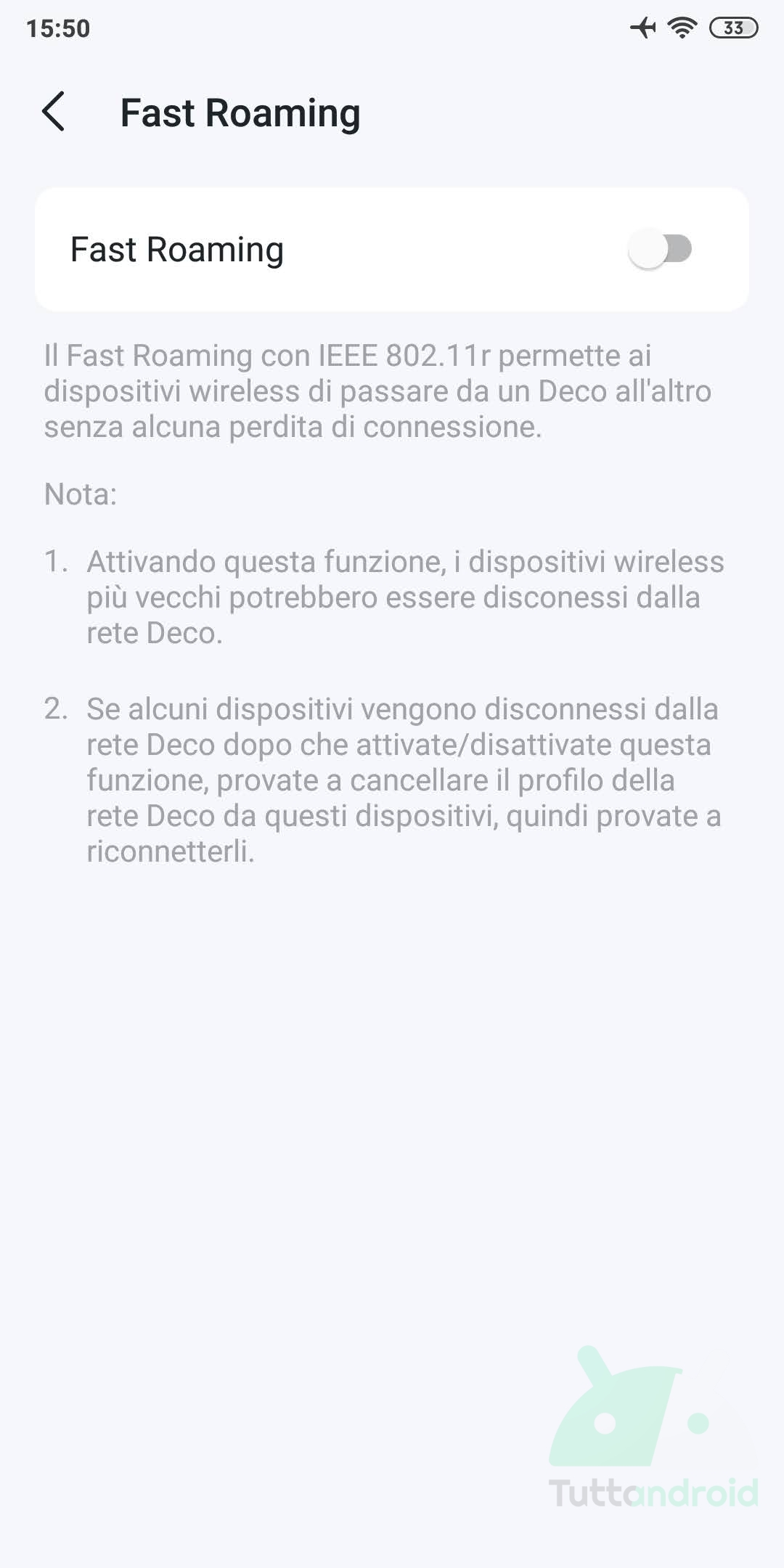Go back from the Fast Roaming page
Image resolution: width=784 pixels, height=1568 pixels.
tap(54, 112)
